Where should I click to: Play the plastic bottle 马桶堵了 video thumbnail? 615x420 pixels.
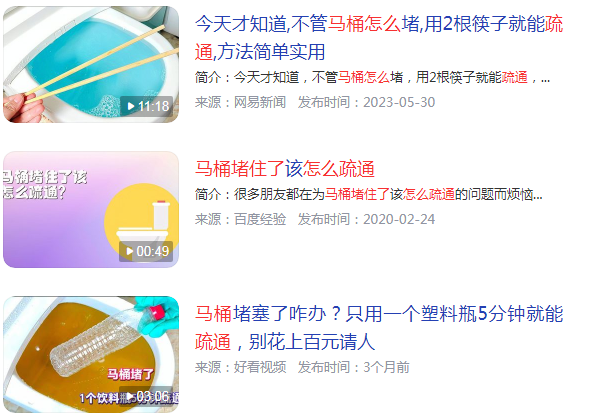coord(90,353)
